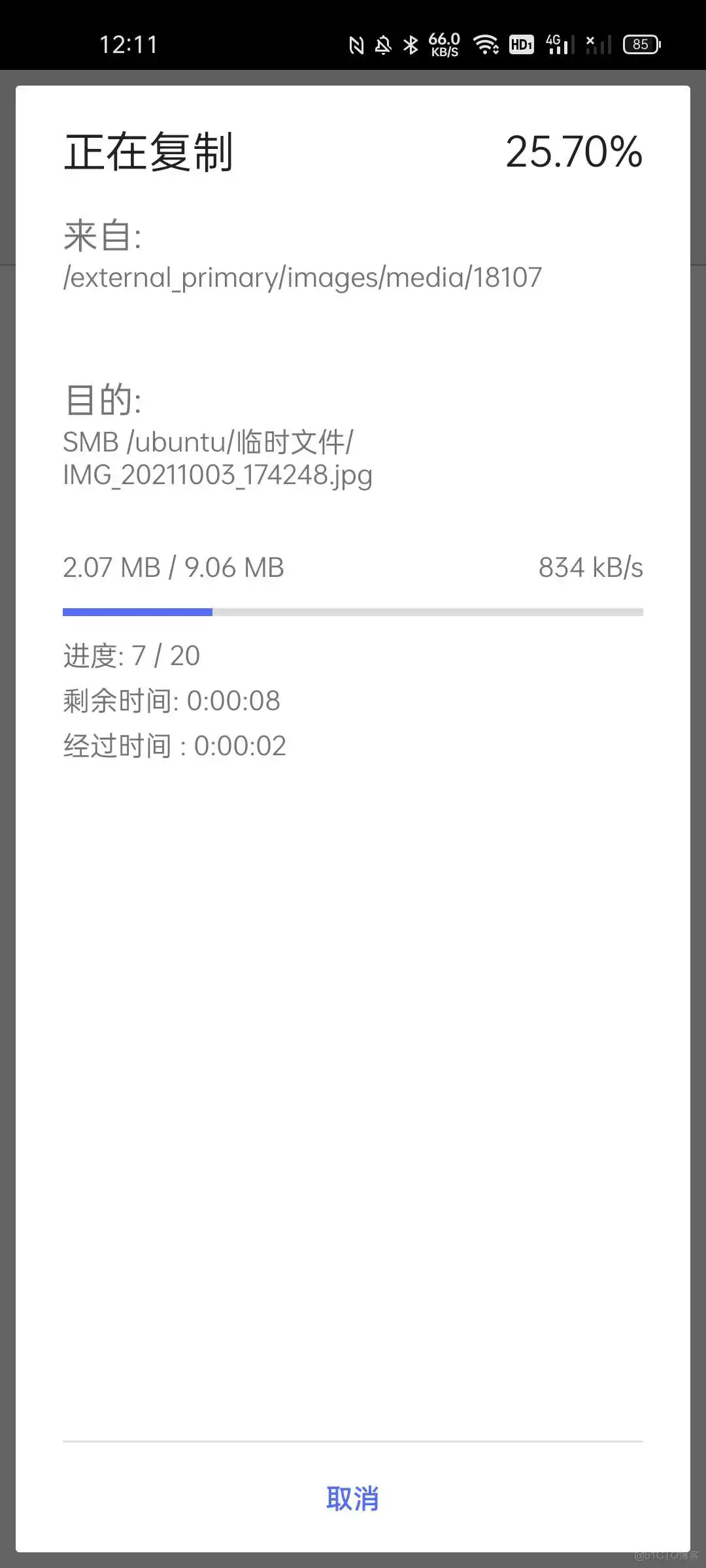Tap the muted notification bell icon
Image resolution: width=706 pixels, height=1568 pixels.
[384, 44]
